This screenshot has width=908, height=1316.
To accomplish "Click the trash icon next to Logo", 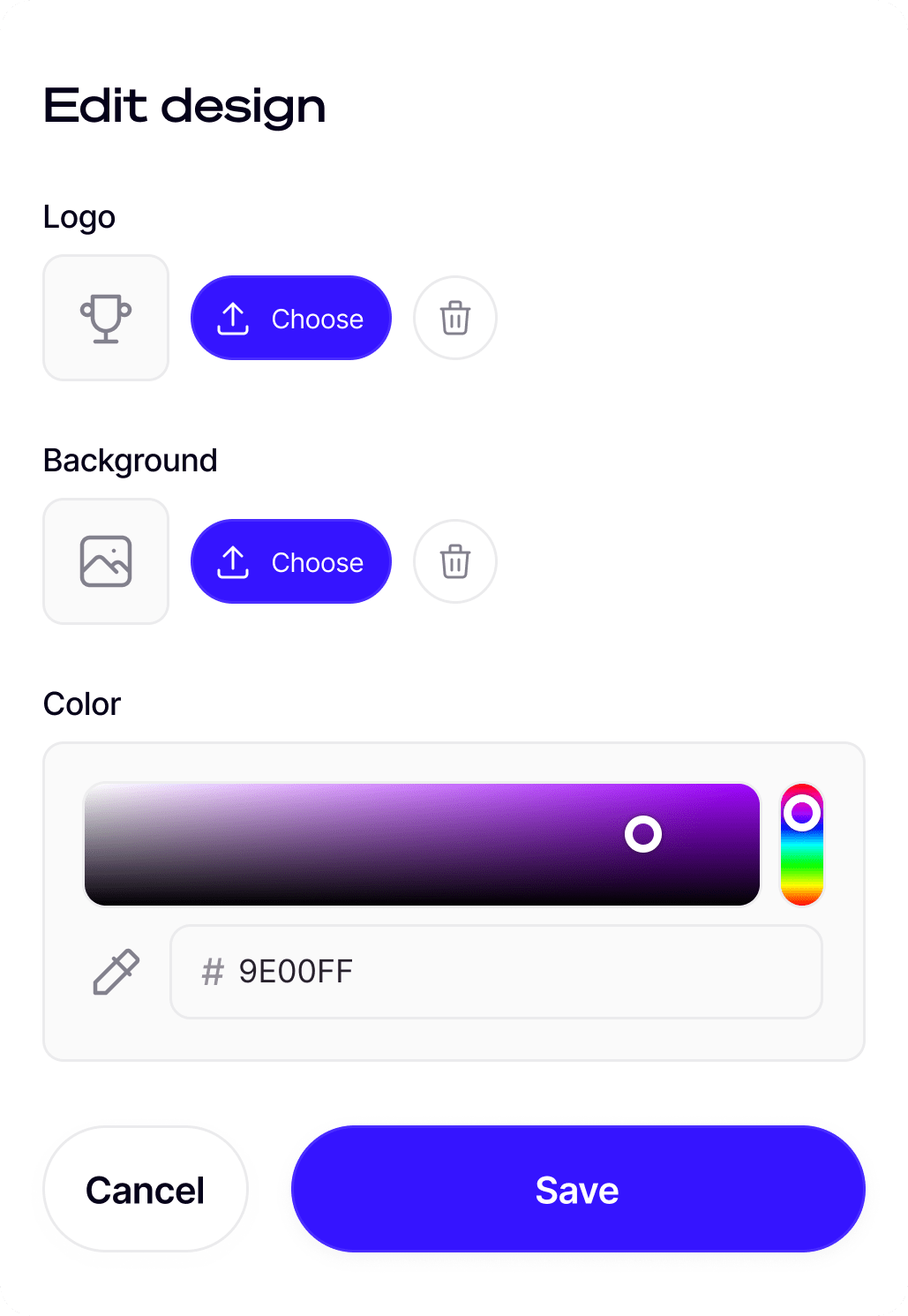I will pyautogui.click(x=454, y=318).
